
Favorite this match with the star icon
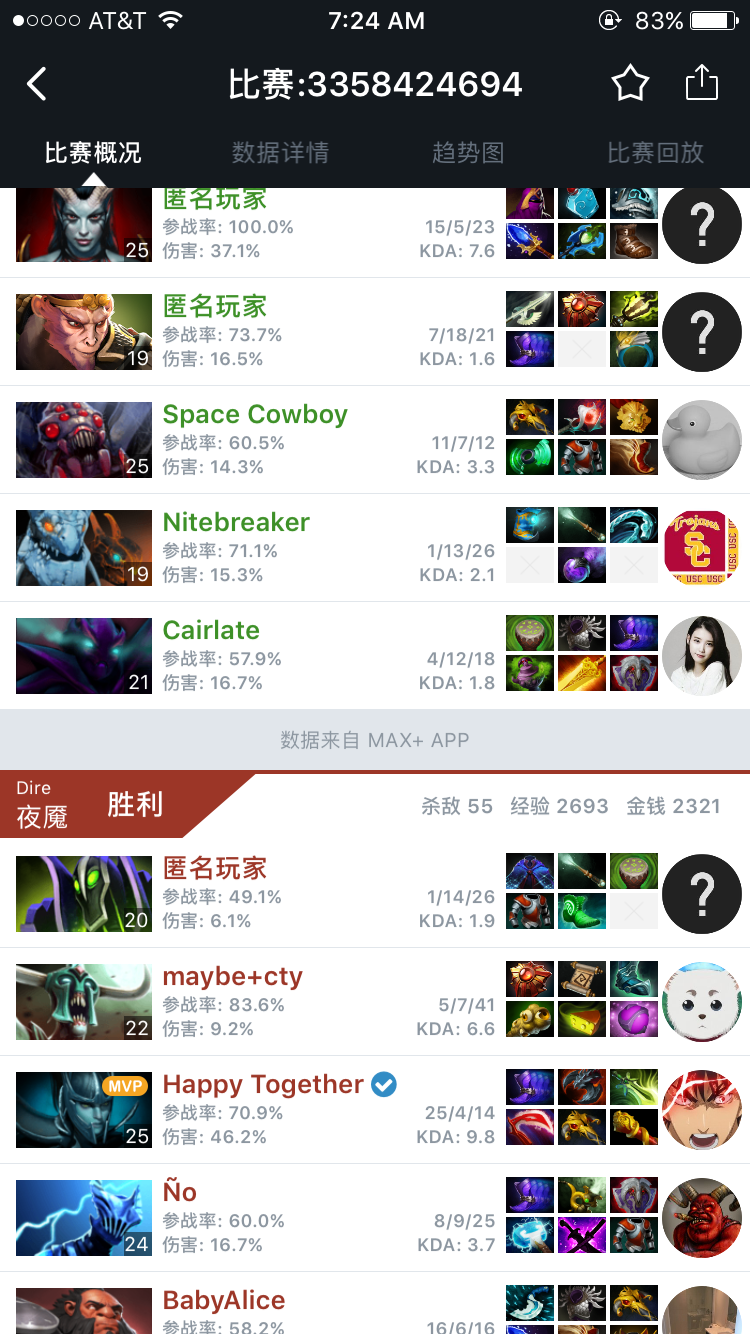(630, 84)
